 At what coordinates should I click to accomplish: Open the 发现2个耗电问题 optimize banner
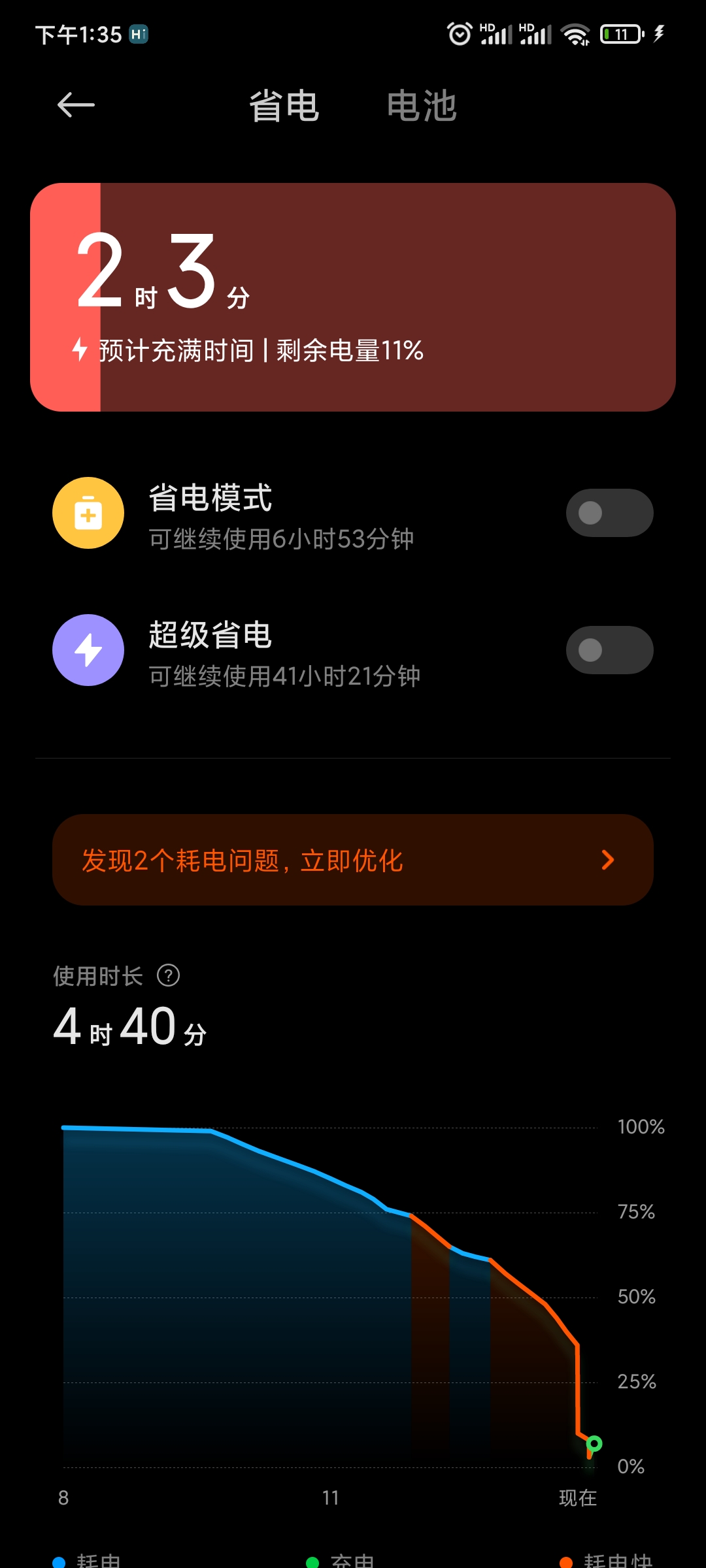(353, 860)
